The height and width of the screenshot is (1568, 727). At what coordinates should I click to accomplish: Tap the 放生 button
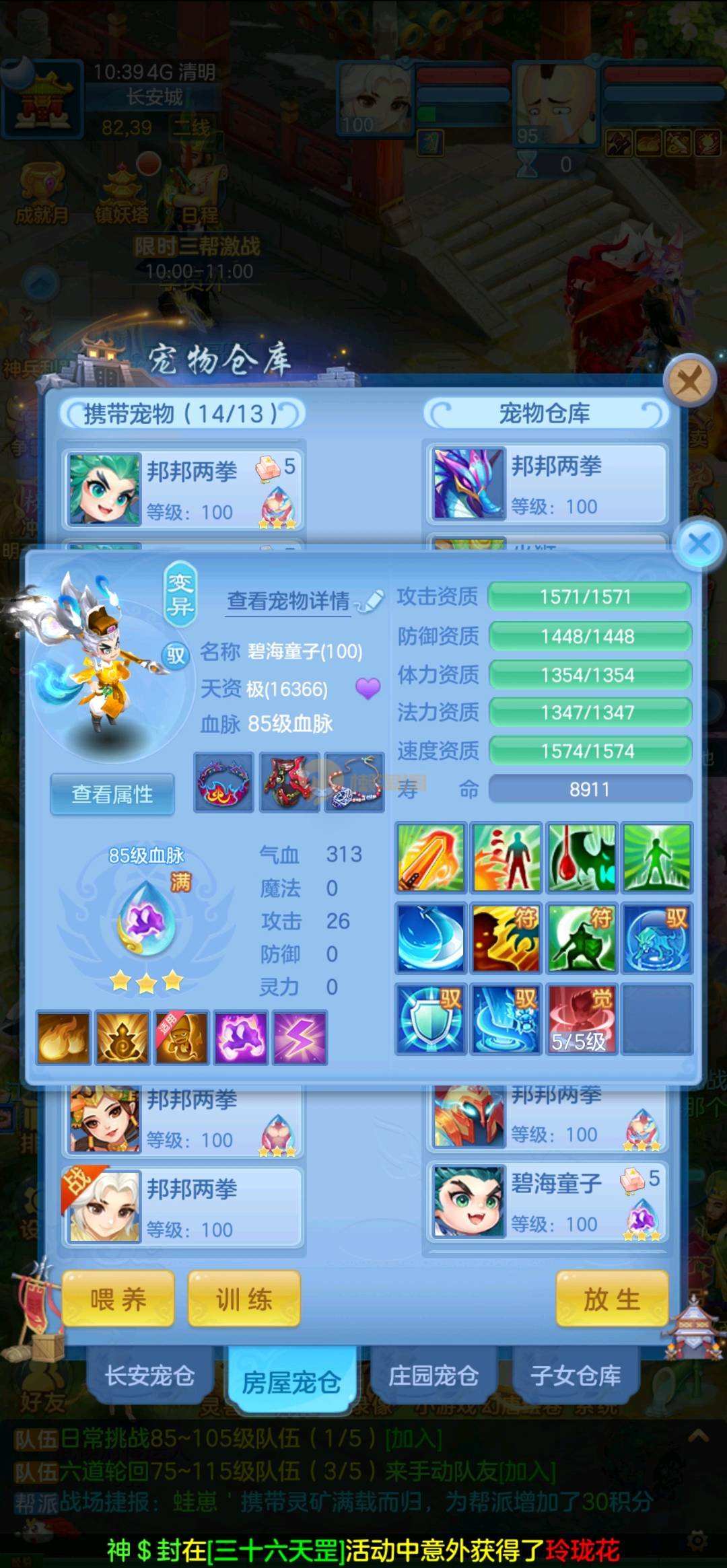point(612,1299)
